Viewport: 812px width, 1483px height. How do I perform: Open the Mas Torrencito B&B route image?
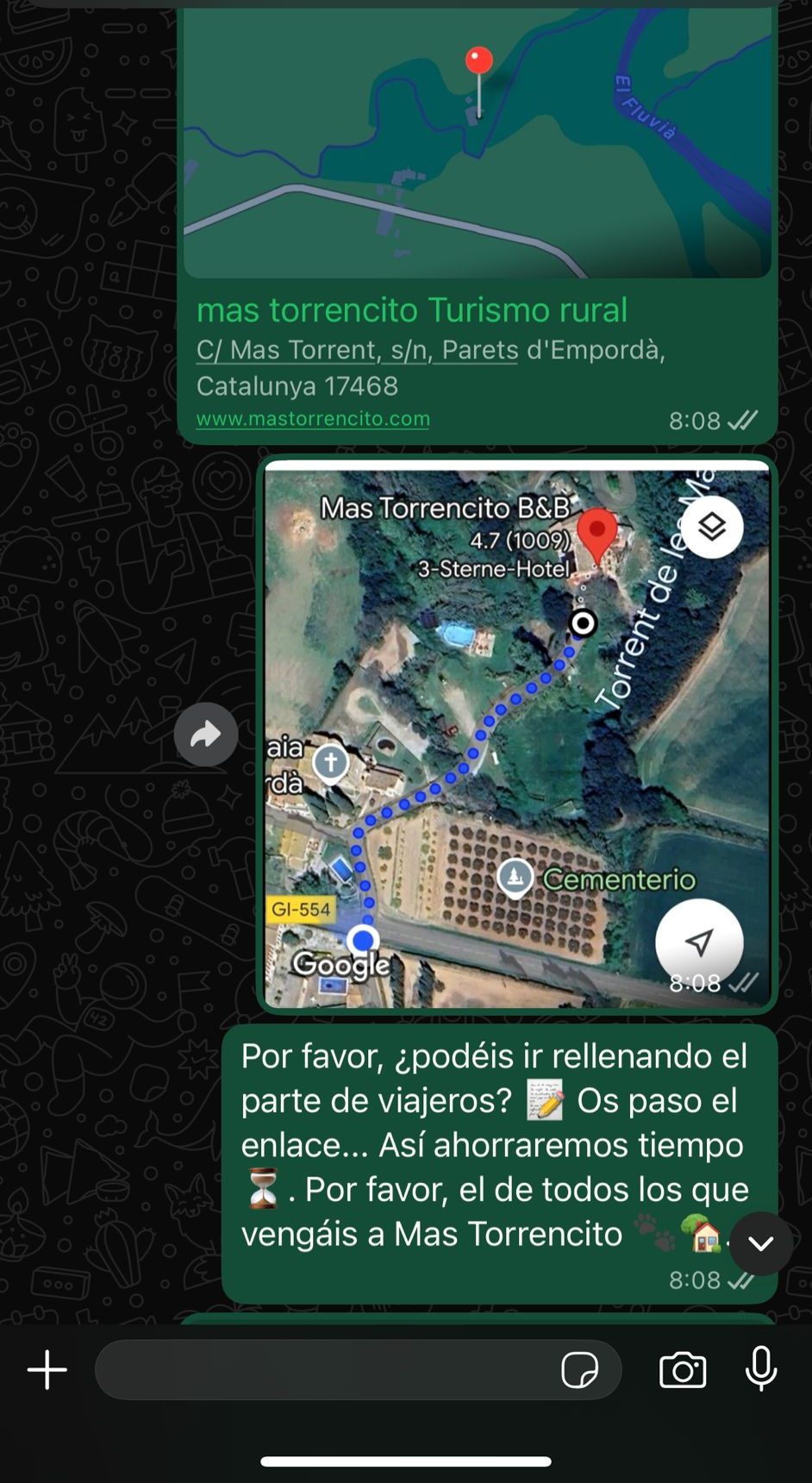click(x=516, y=733)
